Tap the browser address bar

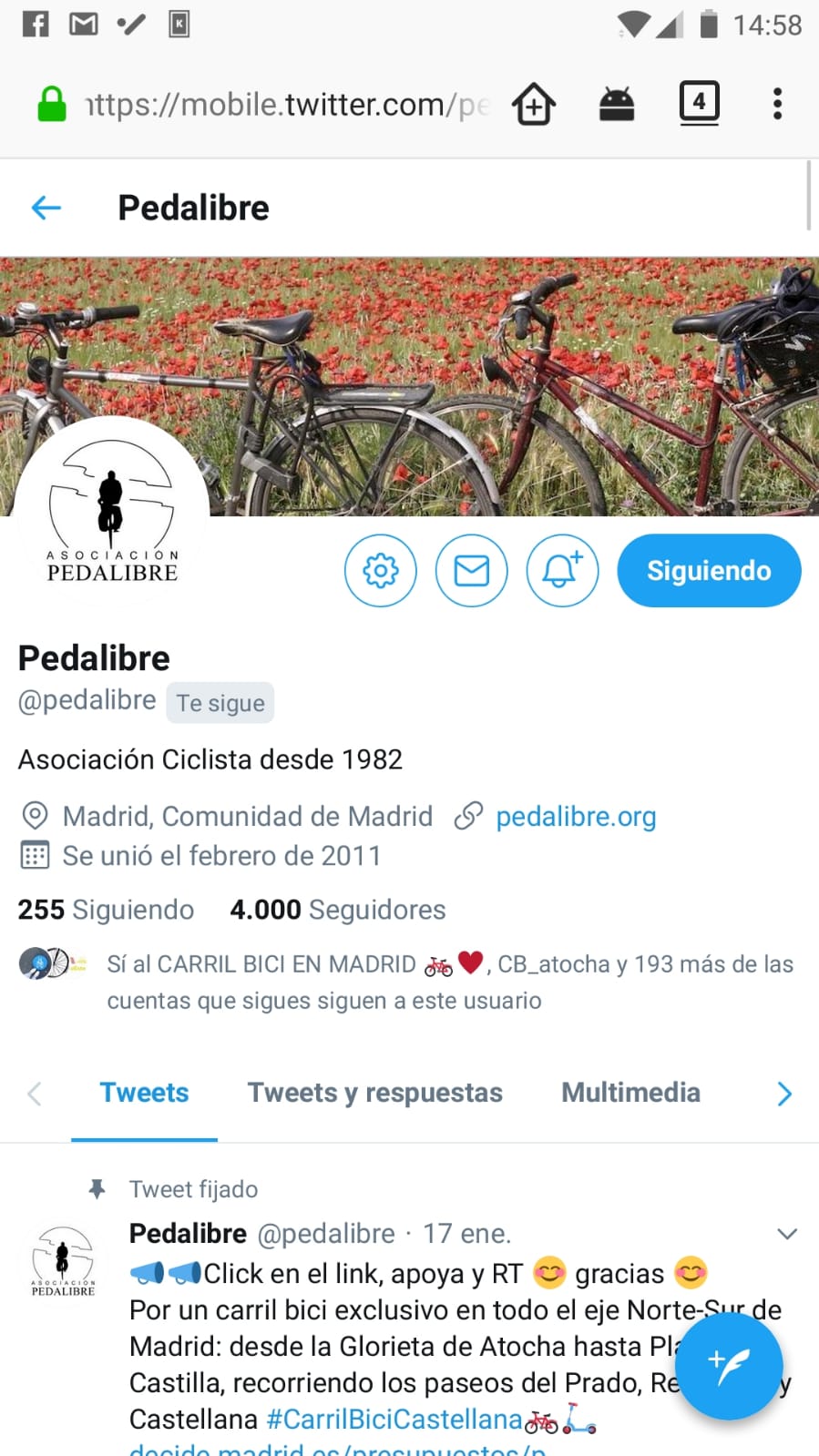tap(282, 105)
